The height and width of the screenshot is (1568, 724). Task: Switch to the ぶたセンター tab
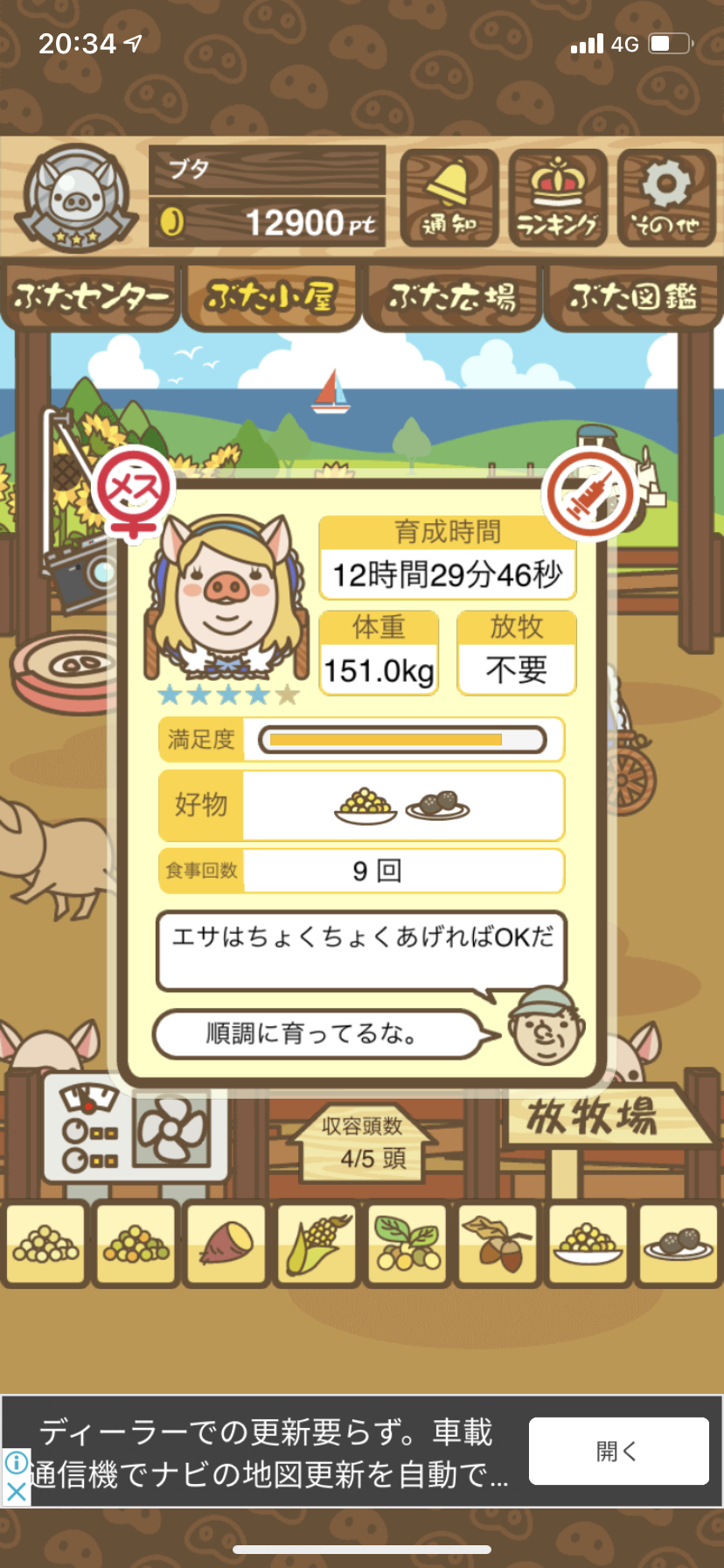point(91,297)
